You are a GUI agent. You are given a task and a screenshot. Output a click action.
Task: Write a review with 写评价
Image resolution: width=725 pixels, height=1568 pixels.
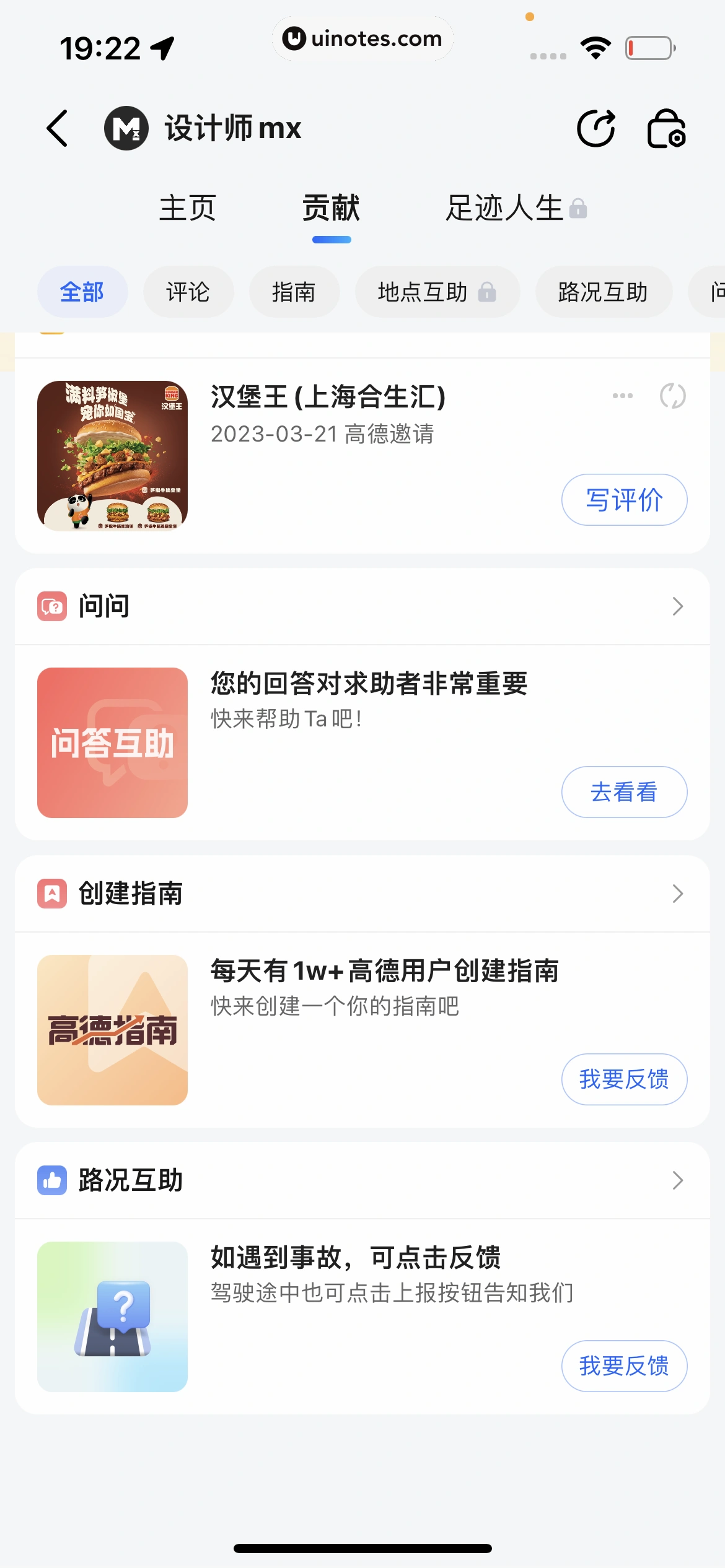pyautogui.click(x=624, y=500)
